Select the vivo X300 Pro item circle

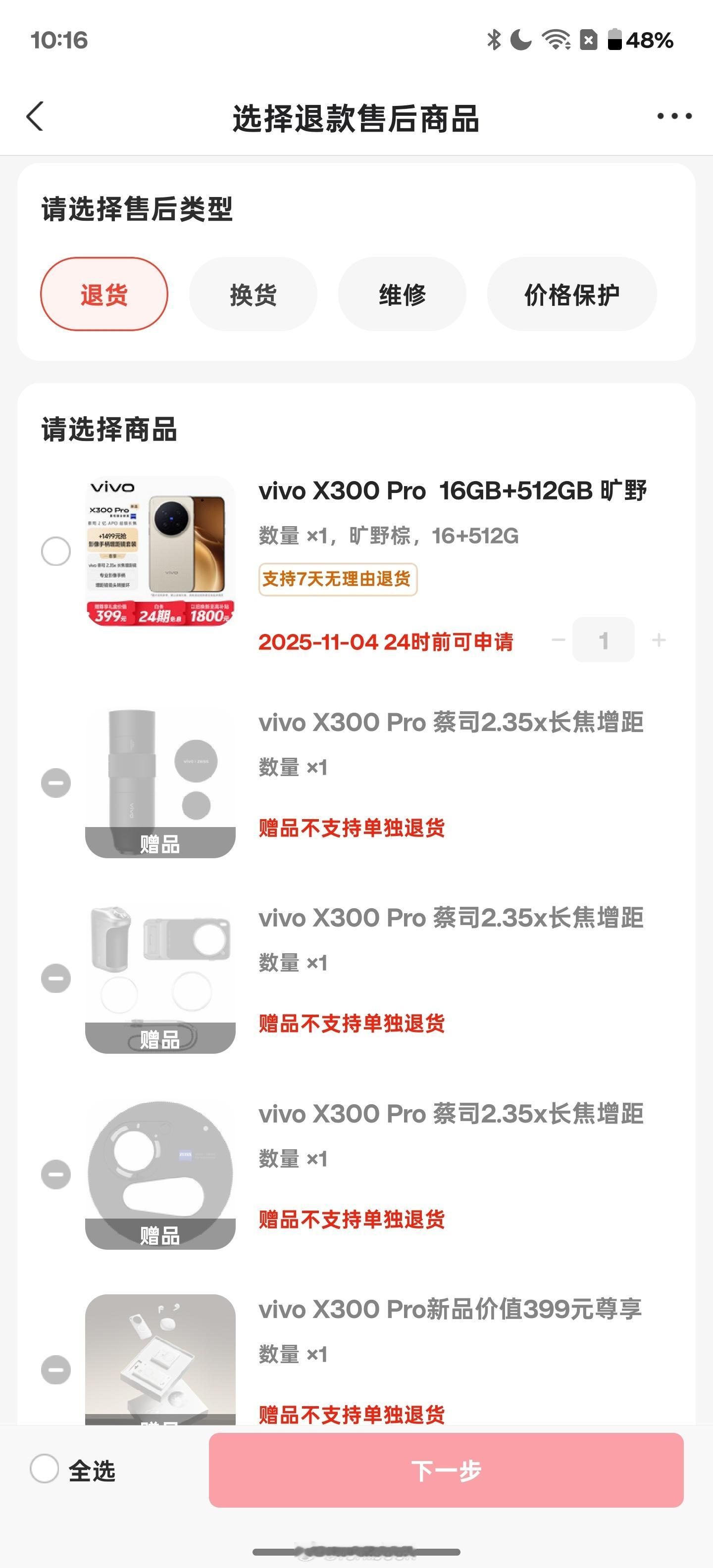55,551
